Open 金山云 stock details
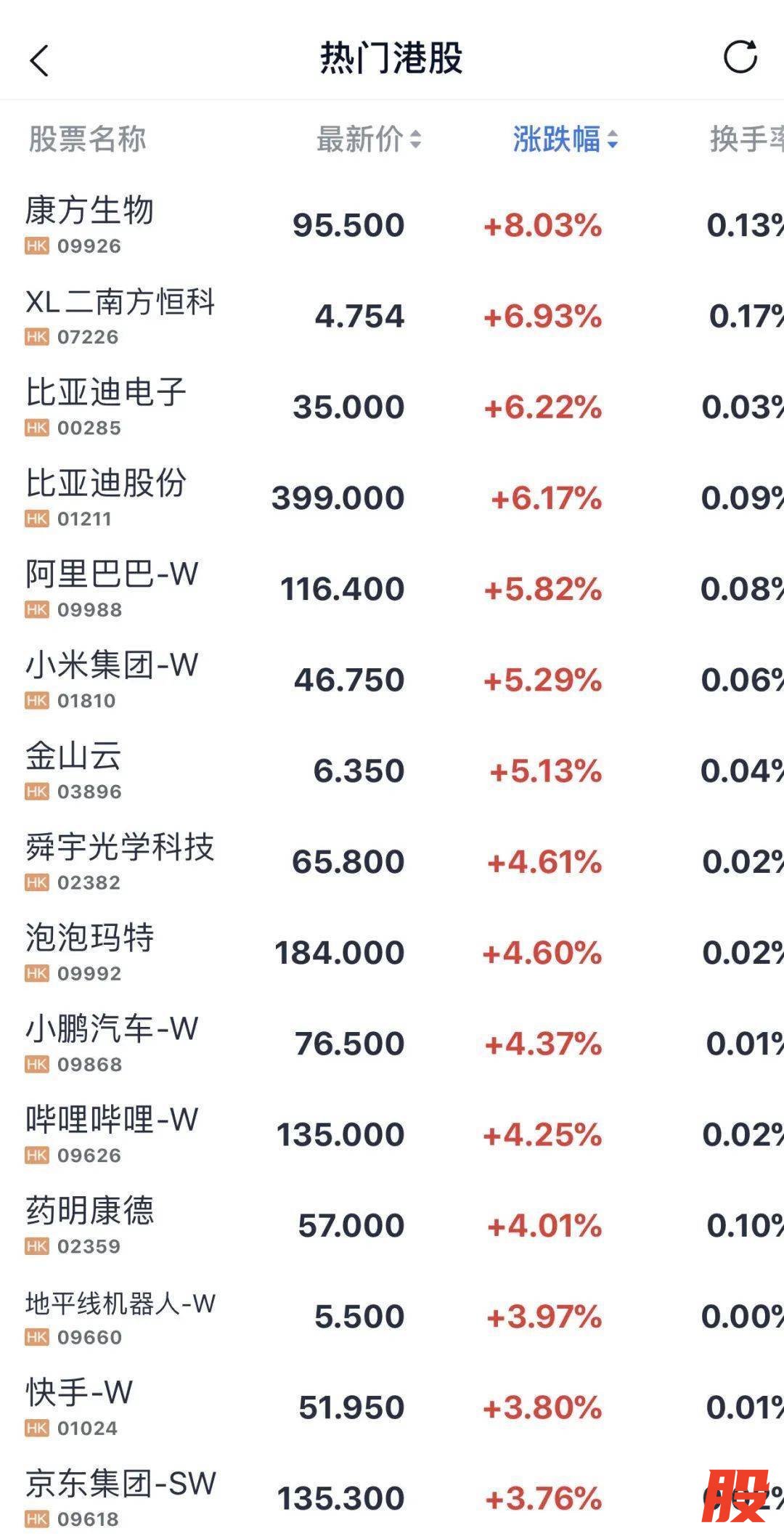This screenshot has width=784, height=1536. click(392, 771)
